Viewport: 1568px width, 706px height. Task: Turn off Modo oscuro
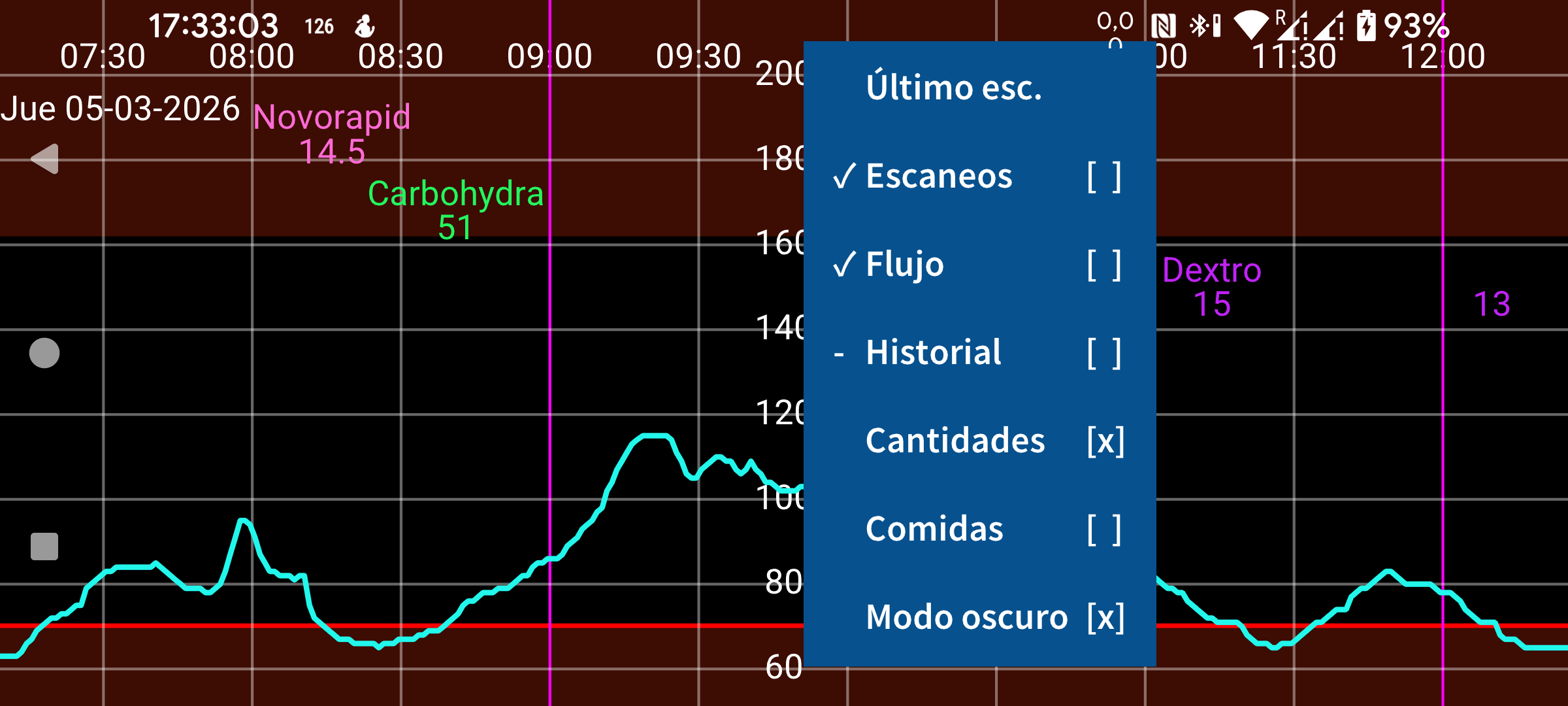click(1105, 618)
